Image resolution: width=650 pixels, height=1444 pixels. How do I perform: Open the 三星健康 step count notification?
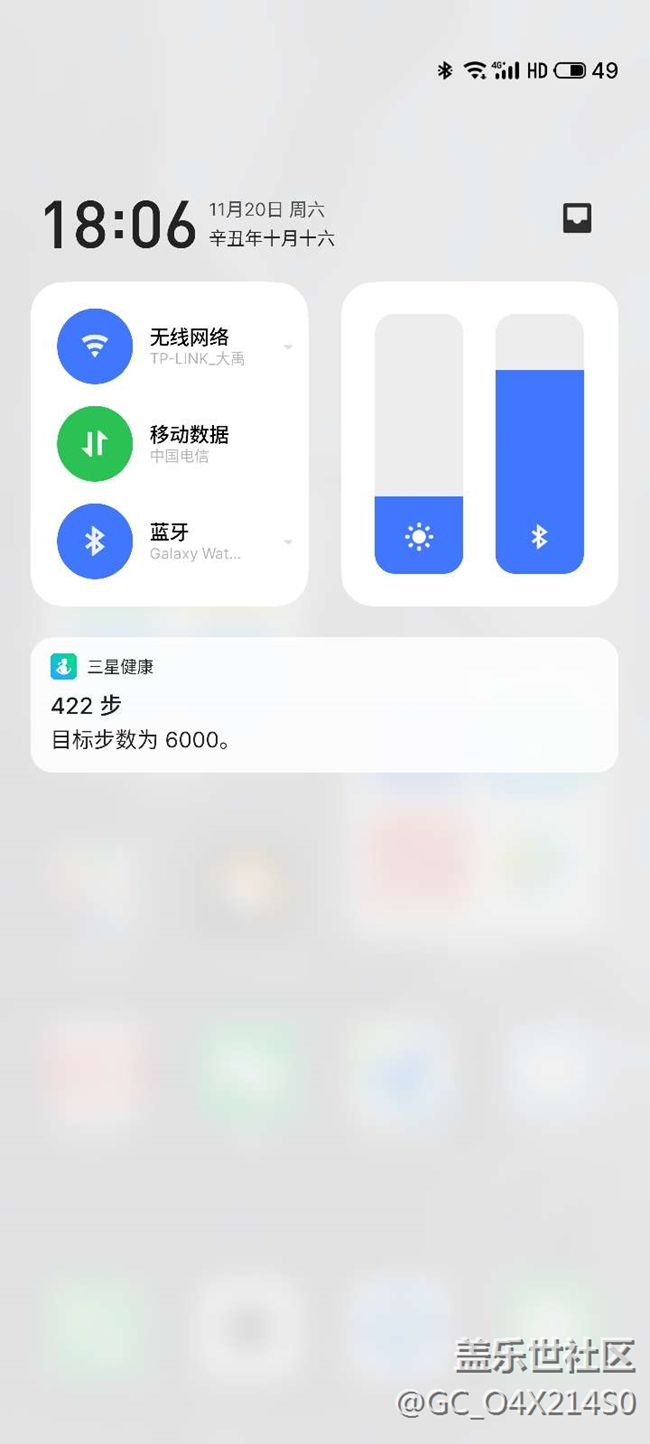click(324, 705)
